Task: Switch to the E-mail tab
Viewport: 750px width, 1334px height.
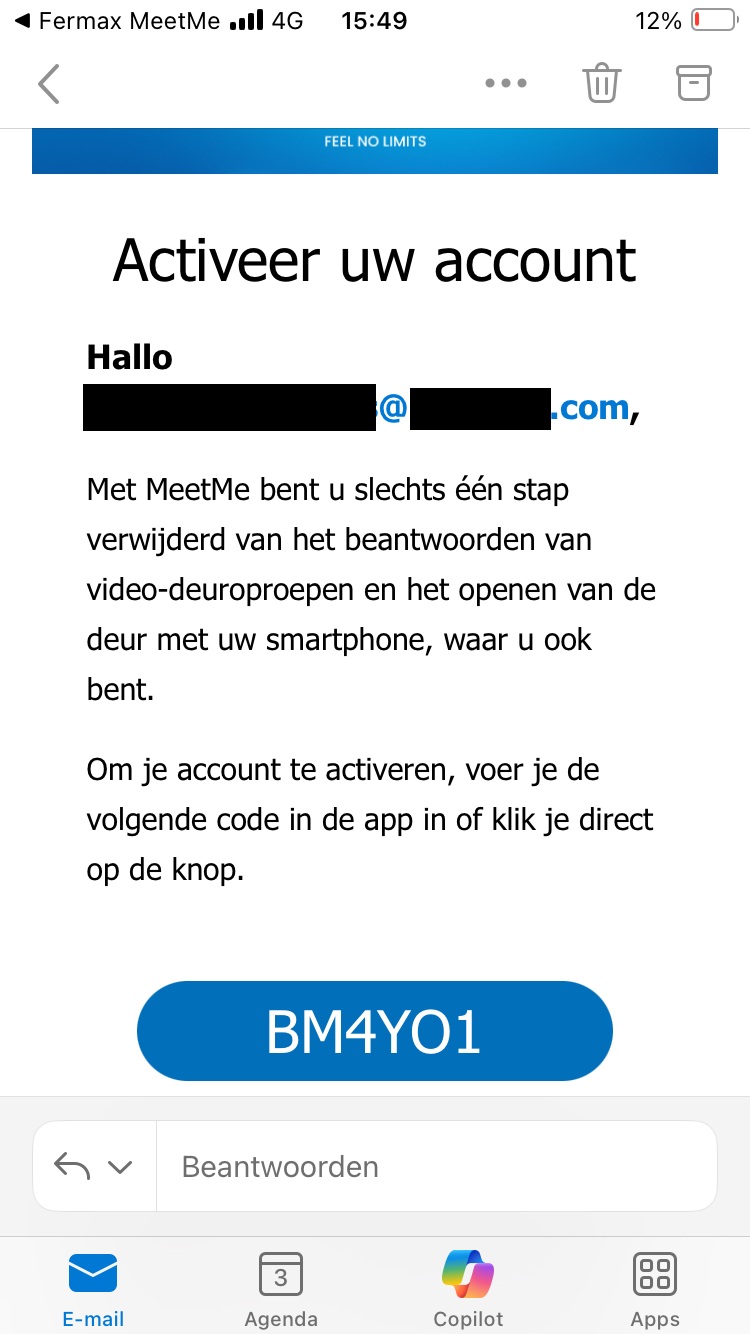Action: (93, 1288)
